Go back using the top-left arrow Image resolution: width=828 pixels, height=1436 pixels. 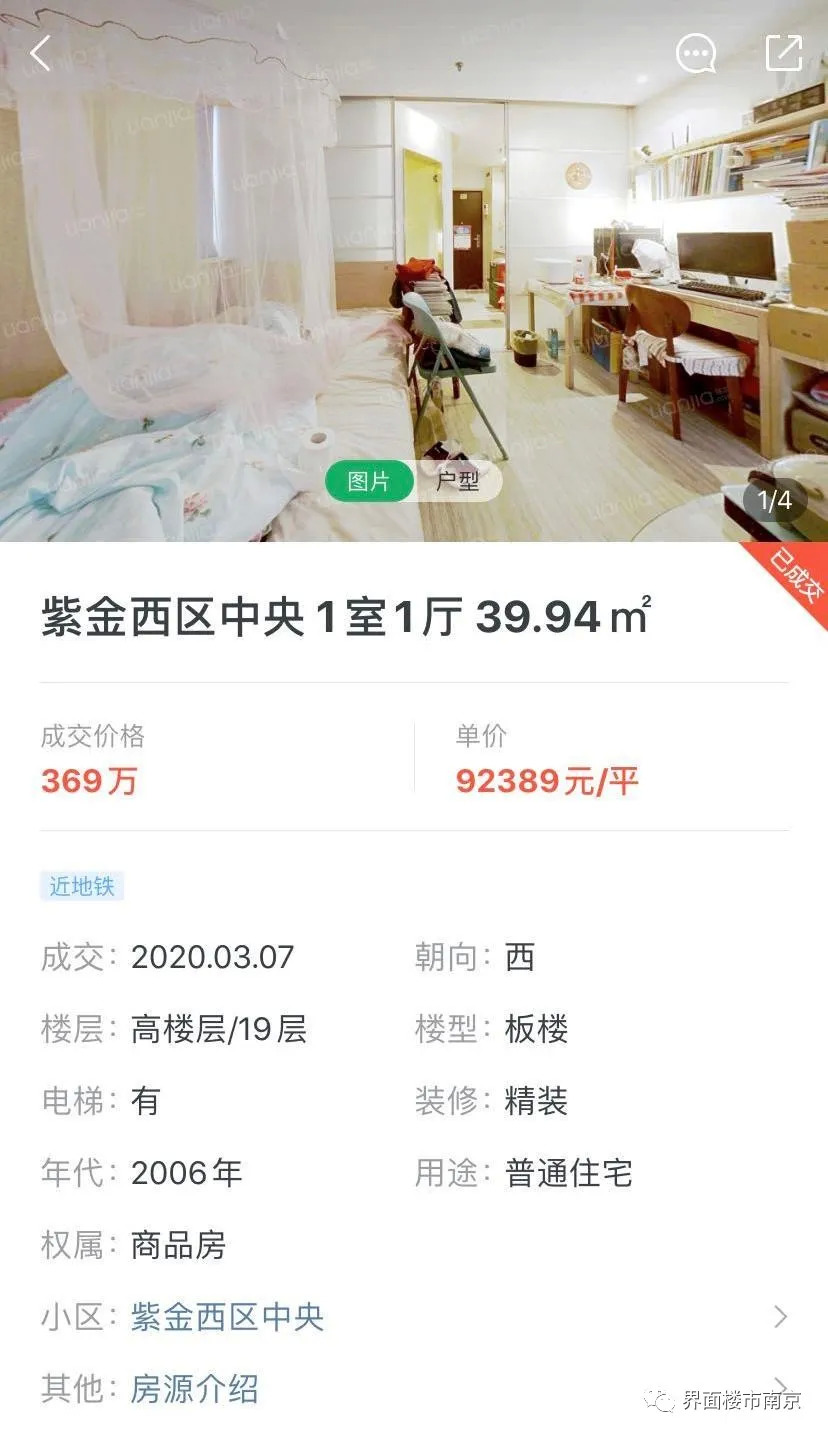coord(40,53)
